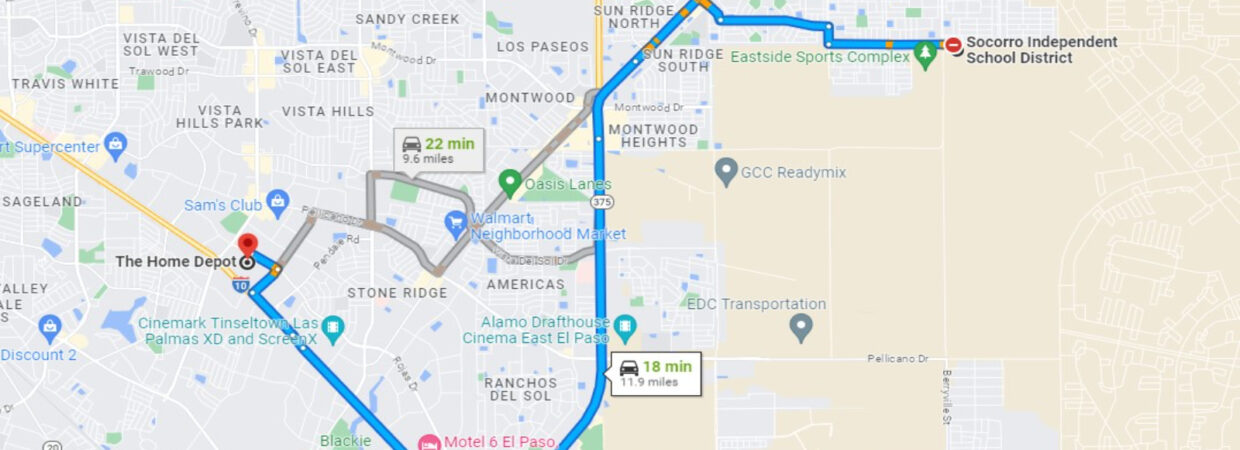Open Alamo Drafthouse Cinema East El Paso marker
1240x450 pixels.
tap(625, 326)
